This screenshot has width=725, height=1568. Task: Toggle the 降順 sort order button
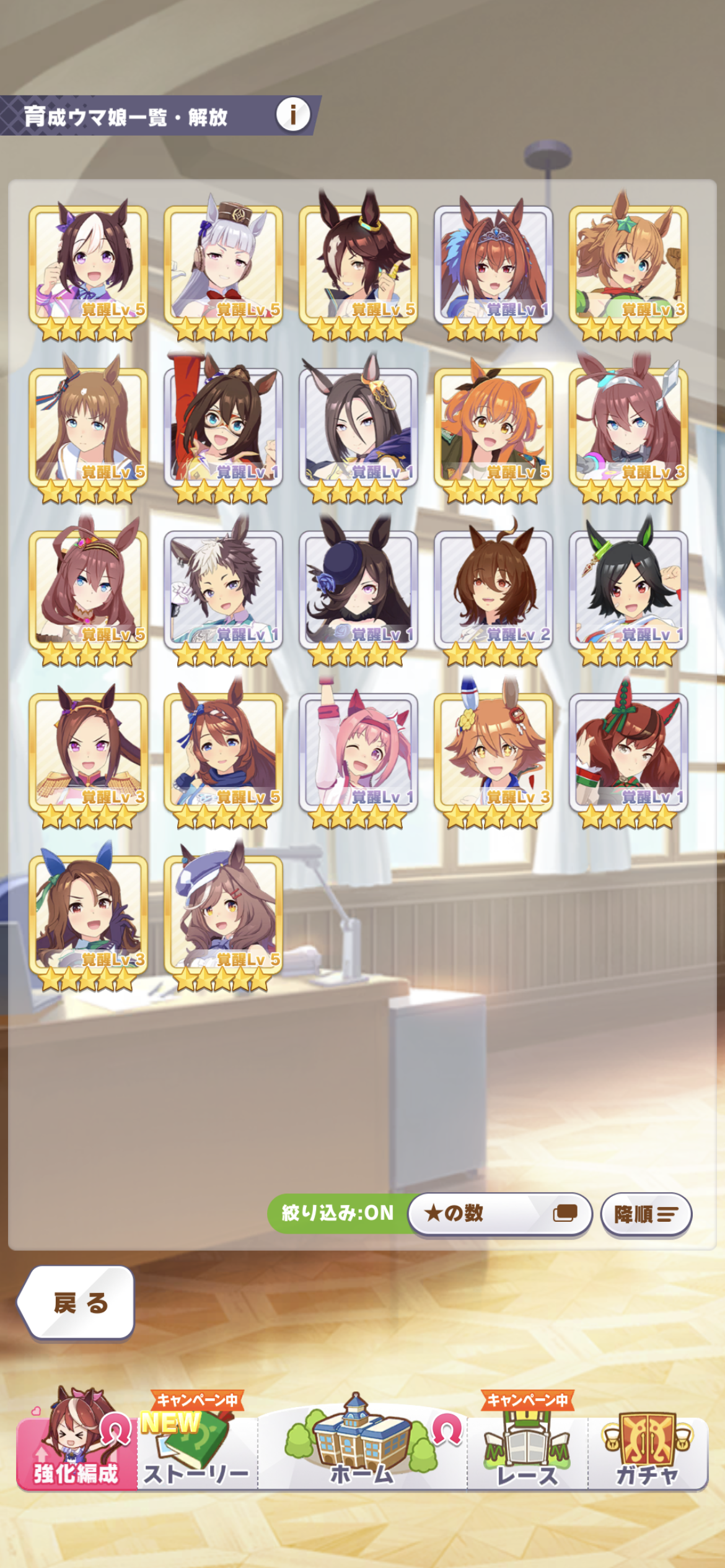(646, 1214)
